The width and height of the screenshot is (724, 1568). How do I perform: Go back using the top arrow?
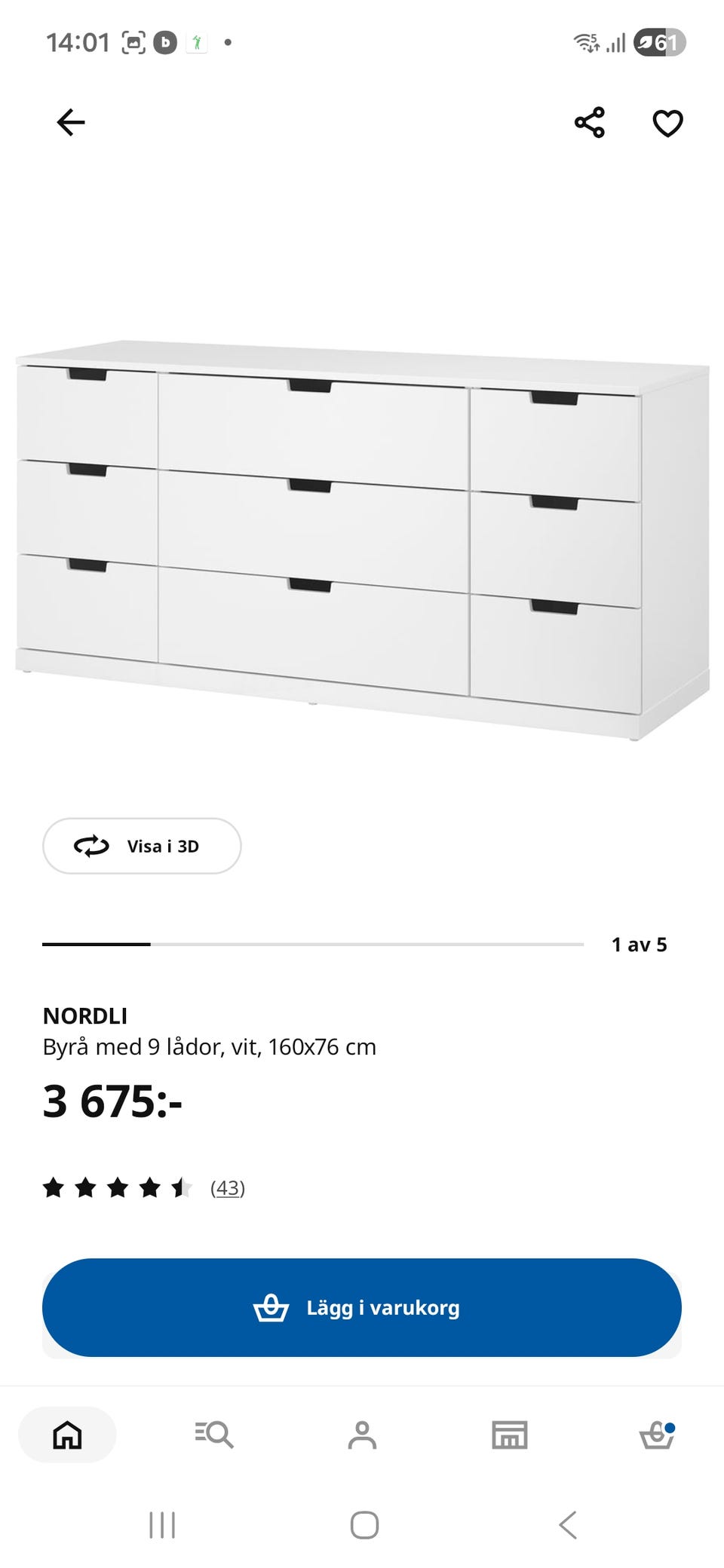click(71, 122)
